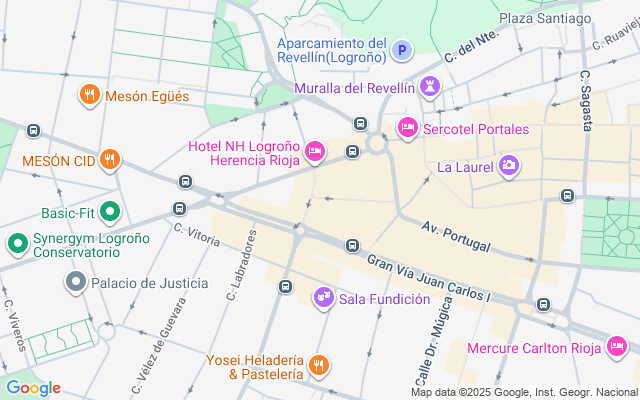This screenshot has height=400, width=640.
Task: Tap the Aparcamiento del Revellín parking pin
Action: pos(401,50)
